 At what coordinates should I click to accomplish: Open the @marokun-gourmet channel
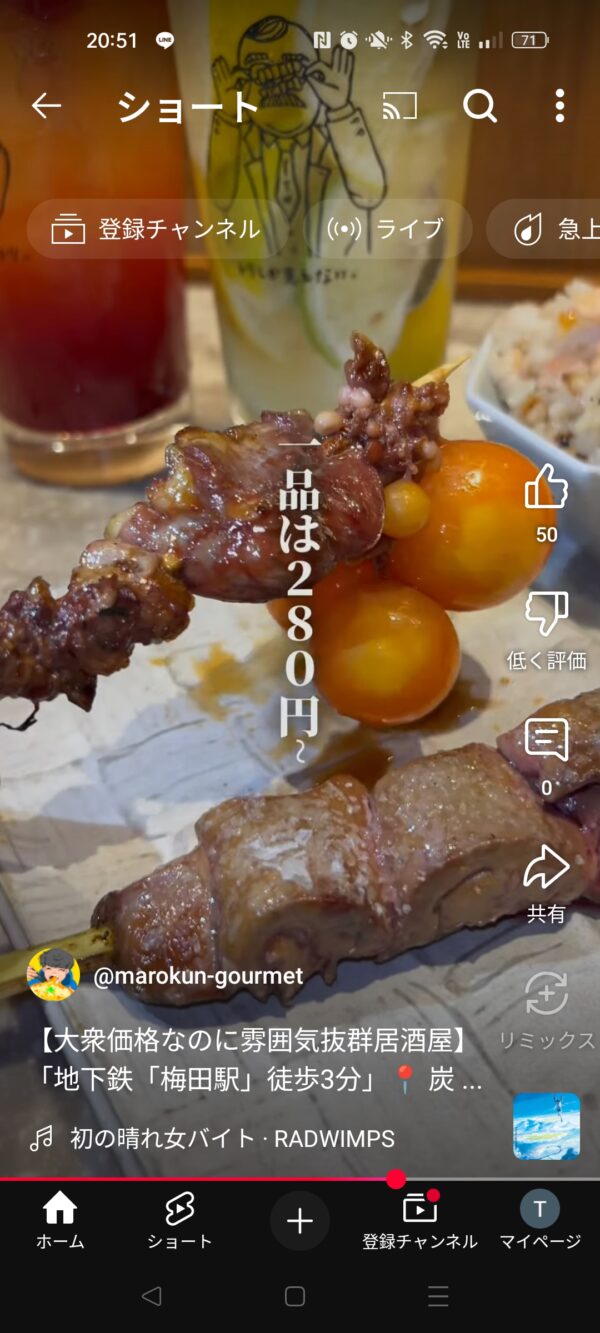tap(197, 976)
